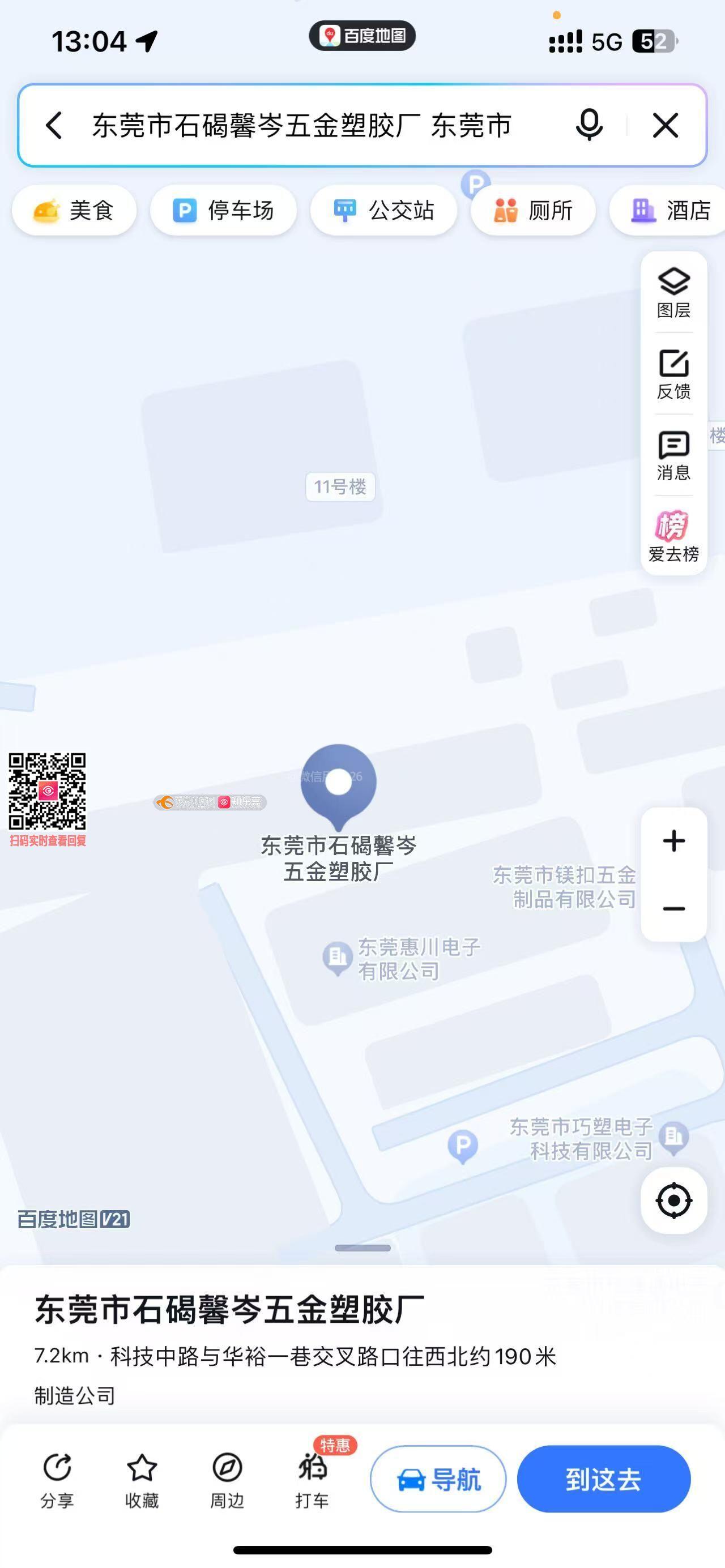
Task: Select the 美食 chip
Action: coord(74,211)
